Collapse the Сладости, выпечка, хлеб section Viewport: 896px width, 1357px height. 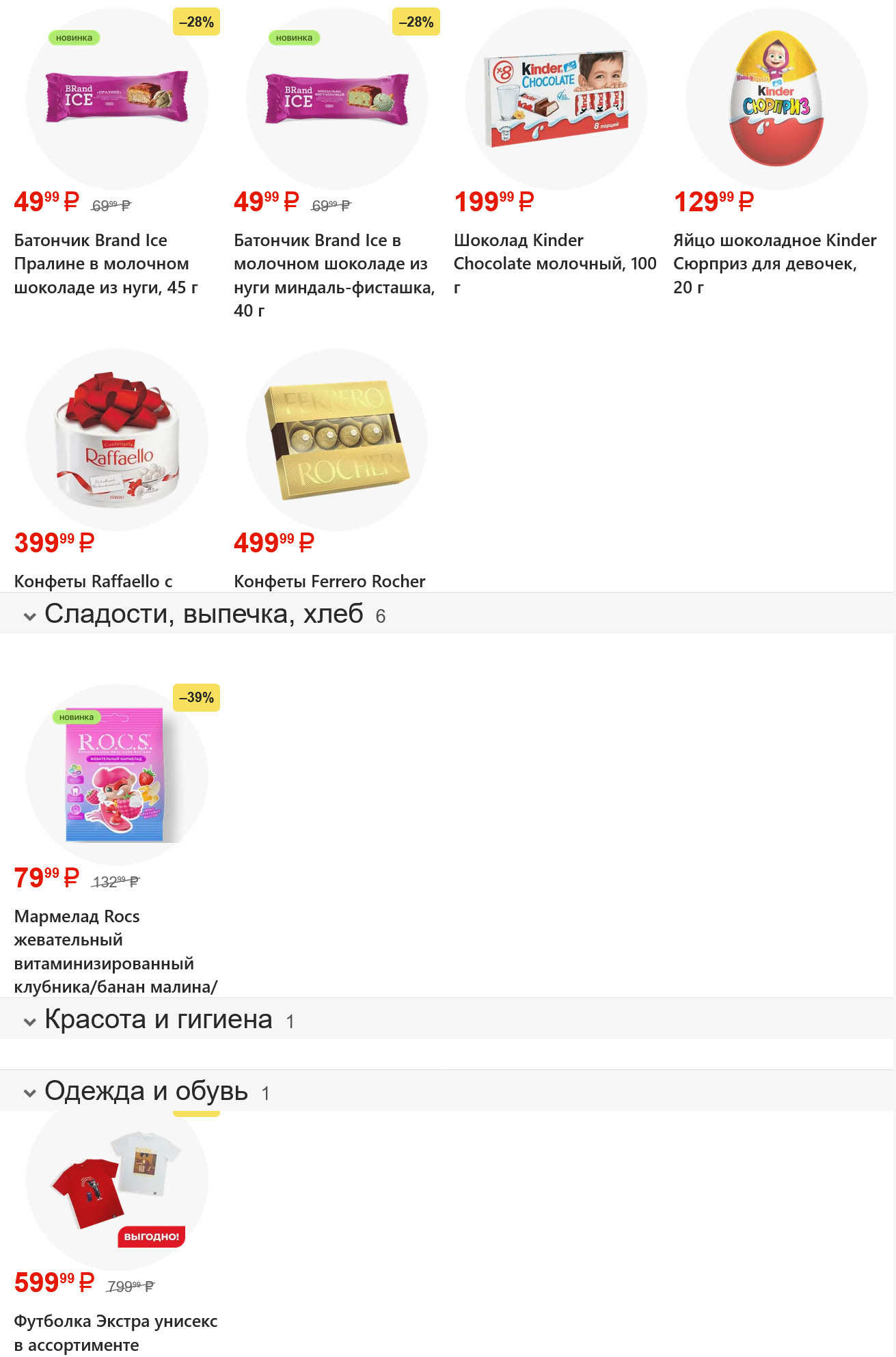(x=447, y=613)
